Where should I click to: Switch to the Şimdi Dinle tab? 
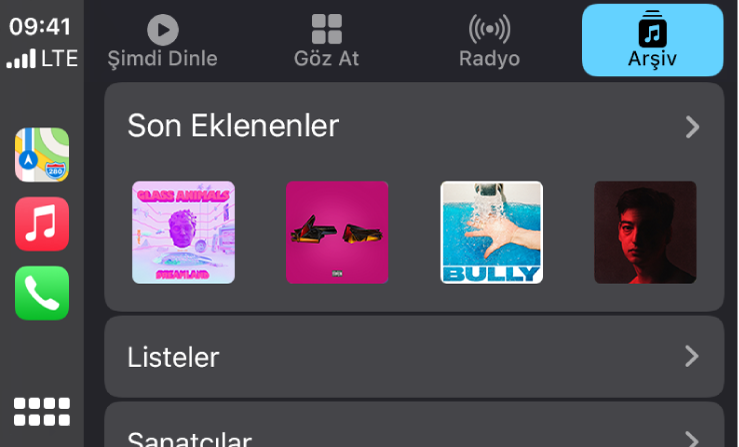tap(162, 41)
